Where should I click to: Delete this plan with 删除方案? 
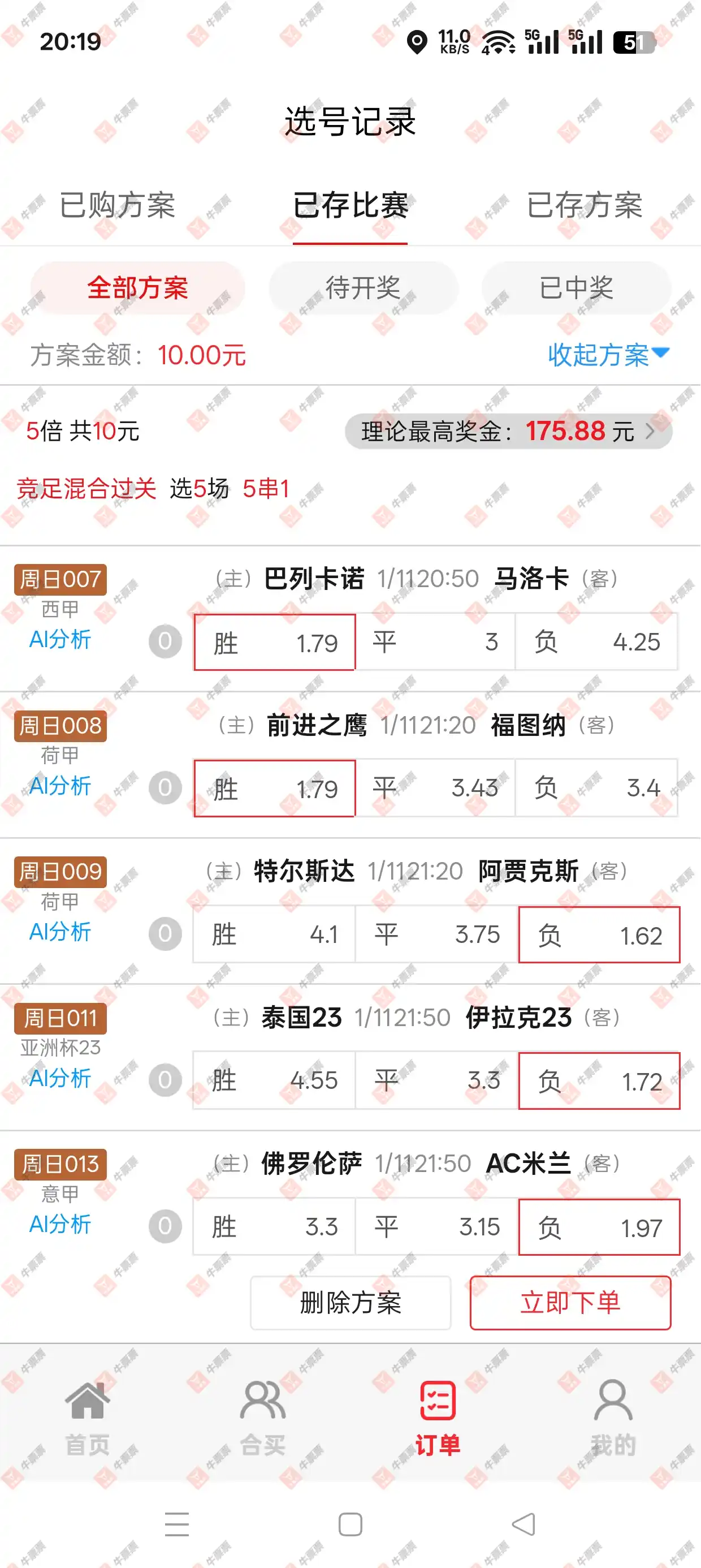pyautogui.click(x=350, y=1303)
